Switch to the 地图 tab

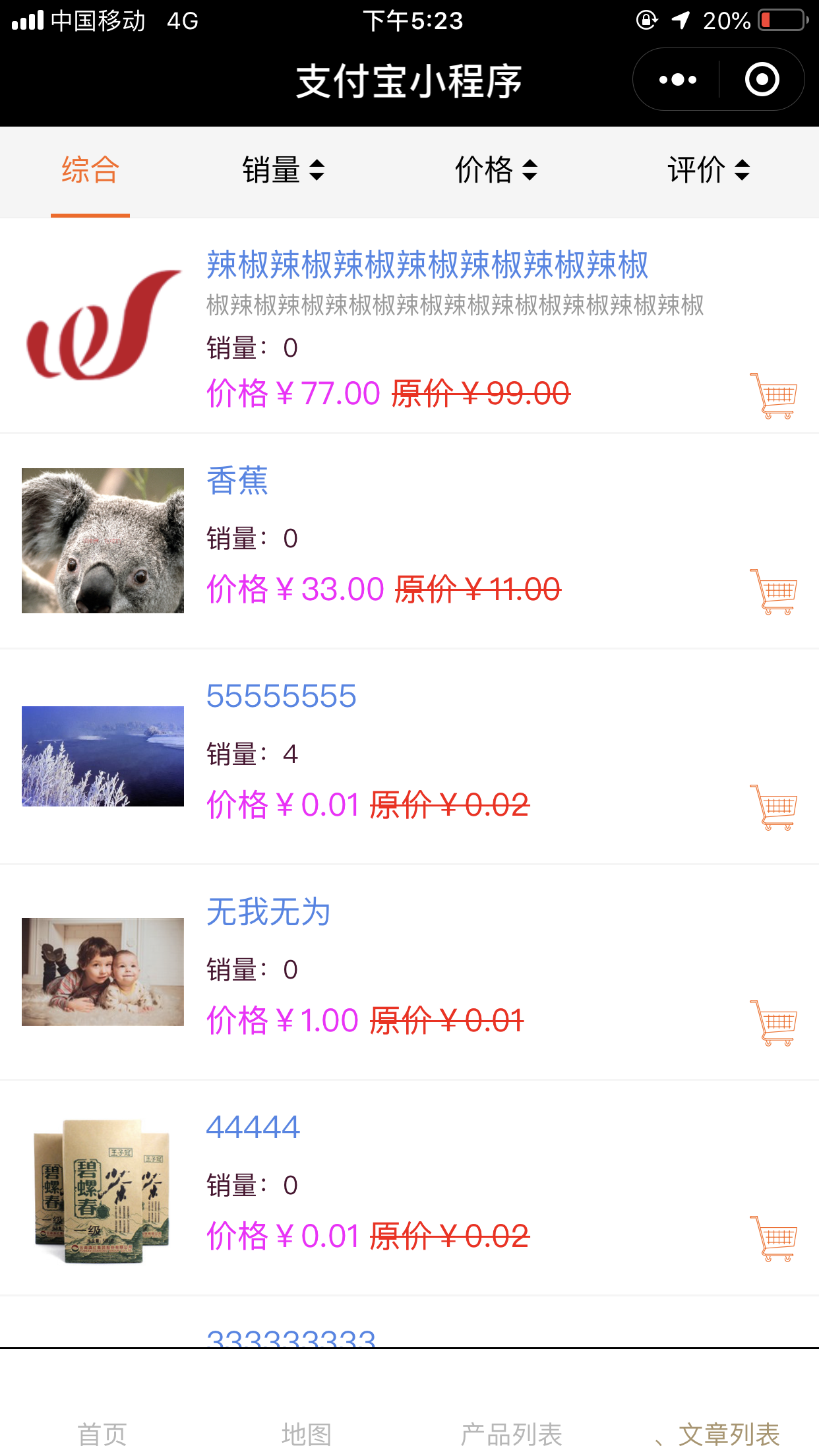(x=307, y=1434)
